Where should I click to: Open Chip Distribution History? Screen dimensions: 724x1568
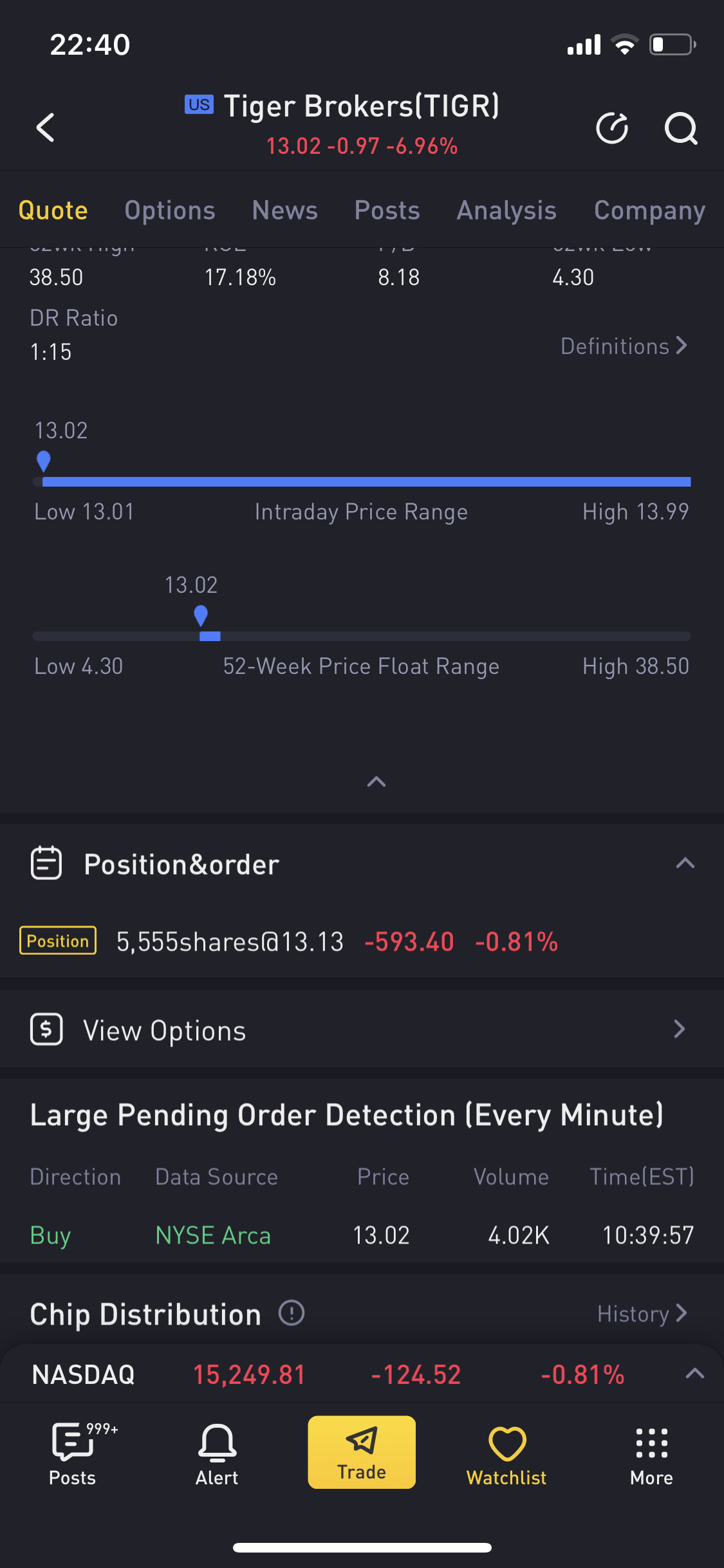click(x=642, y=1313)
